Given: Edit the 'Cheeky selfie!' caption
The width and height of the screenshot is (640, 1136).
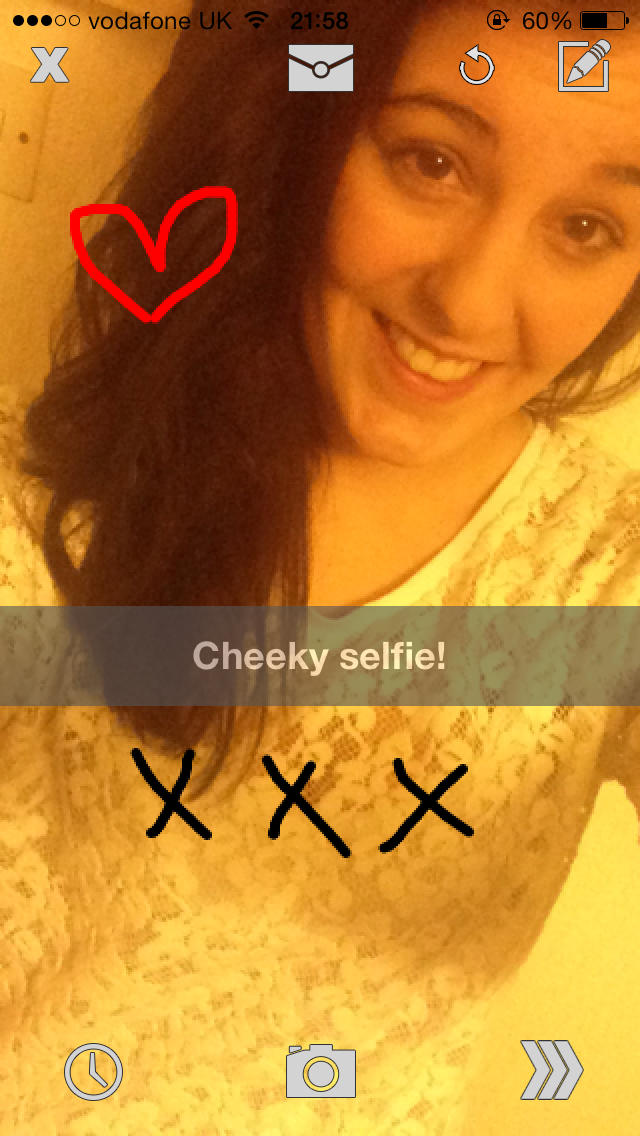Looking at the screenshot, I should pyautogui.click(x=320, y=656).
